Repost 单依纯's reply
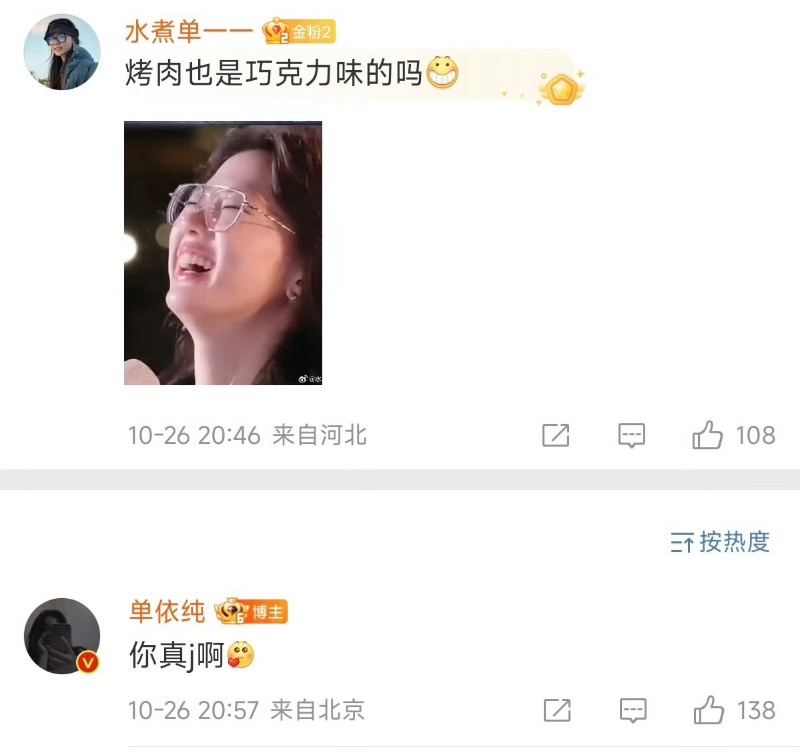The image size is (800, 749). [555, 710]
